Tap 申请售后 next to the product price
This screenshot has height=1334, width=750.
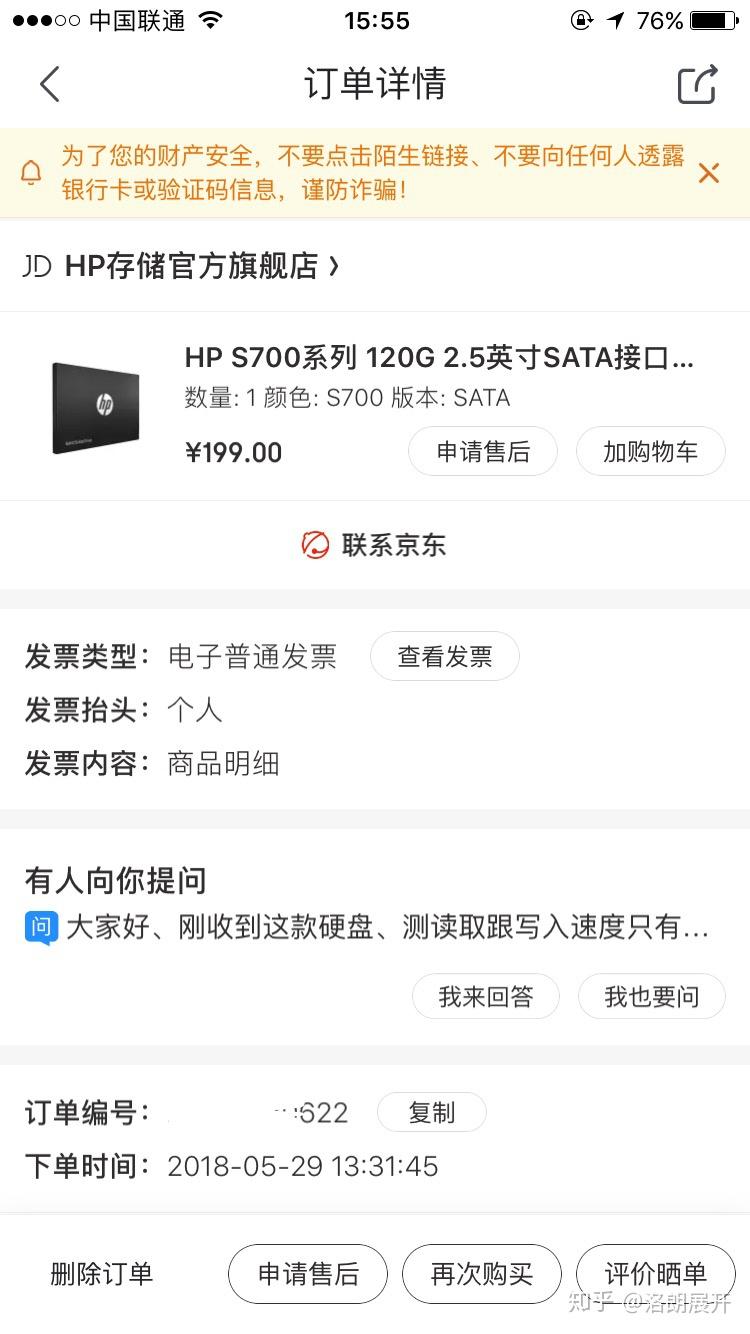(483, 451)
